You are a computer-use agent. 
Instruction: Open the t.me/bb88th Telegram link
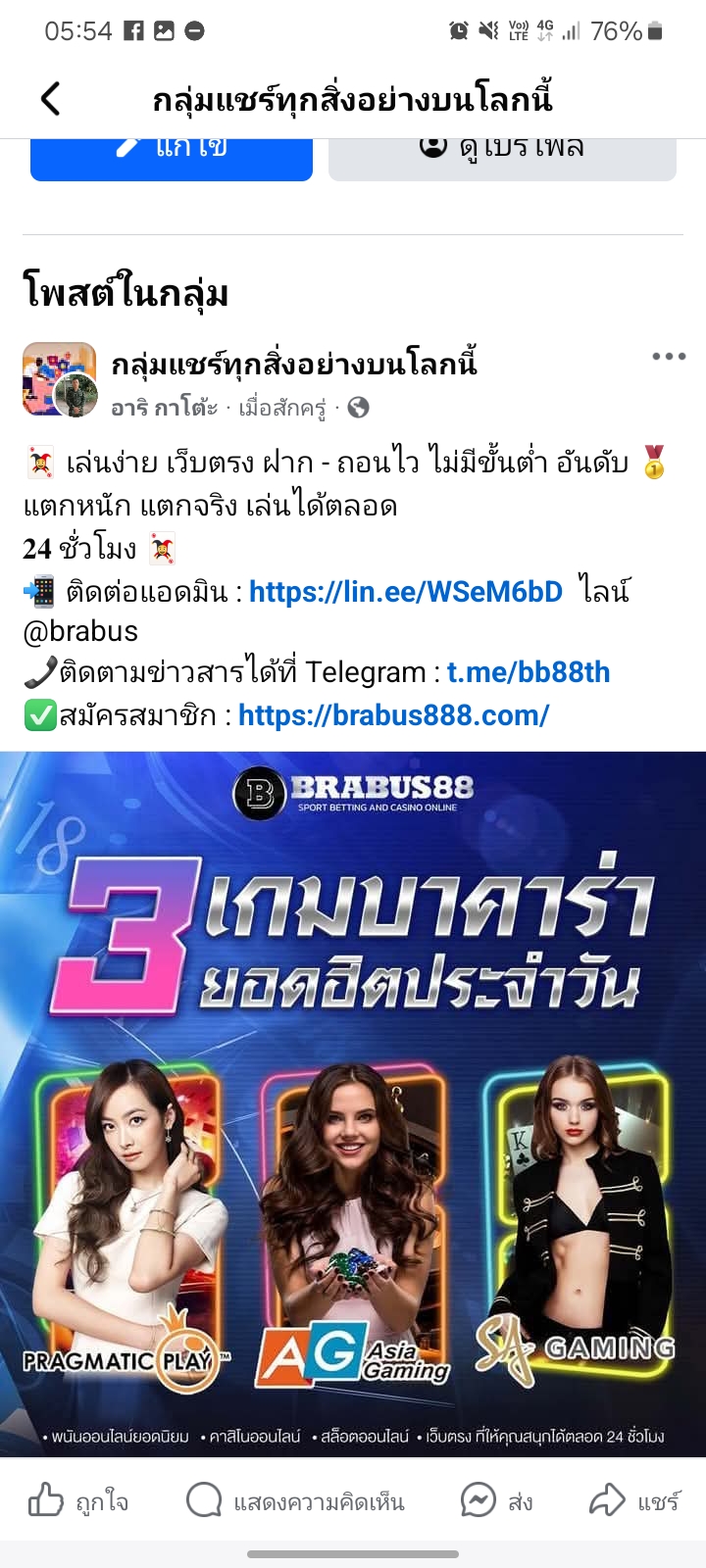coord(529,672)
